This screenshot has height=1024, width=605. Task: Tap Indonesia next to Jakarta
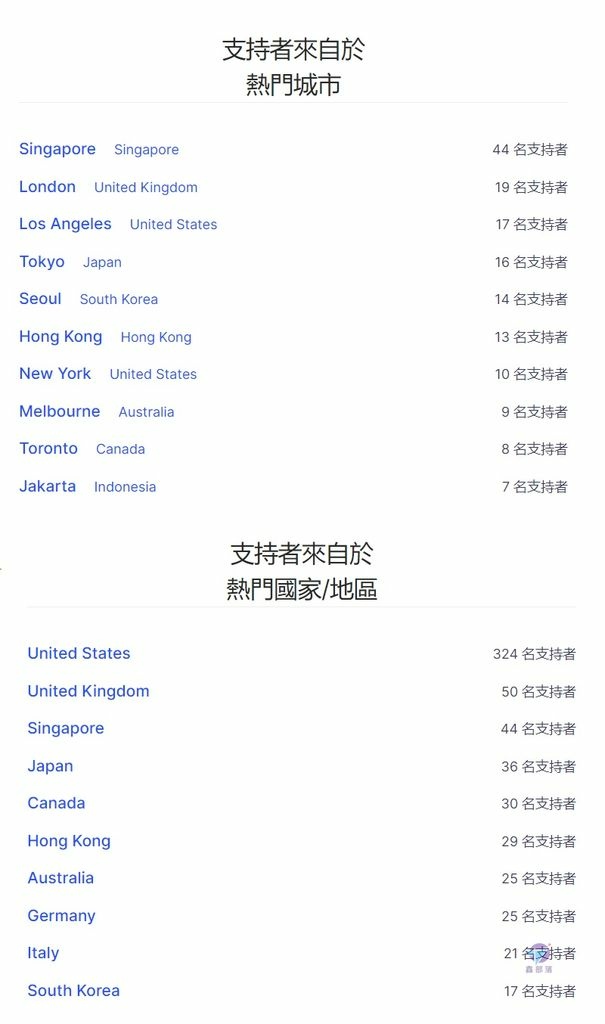[125, 487]
